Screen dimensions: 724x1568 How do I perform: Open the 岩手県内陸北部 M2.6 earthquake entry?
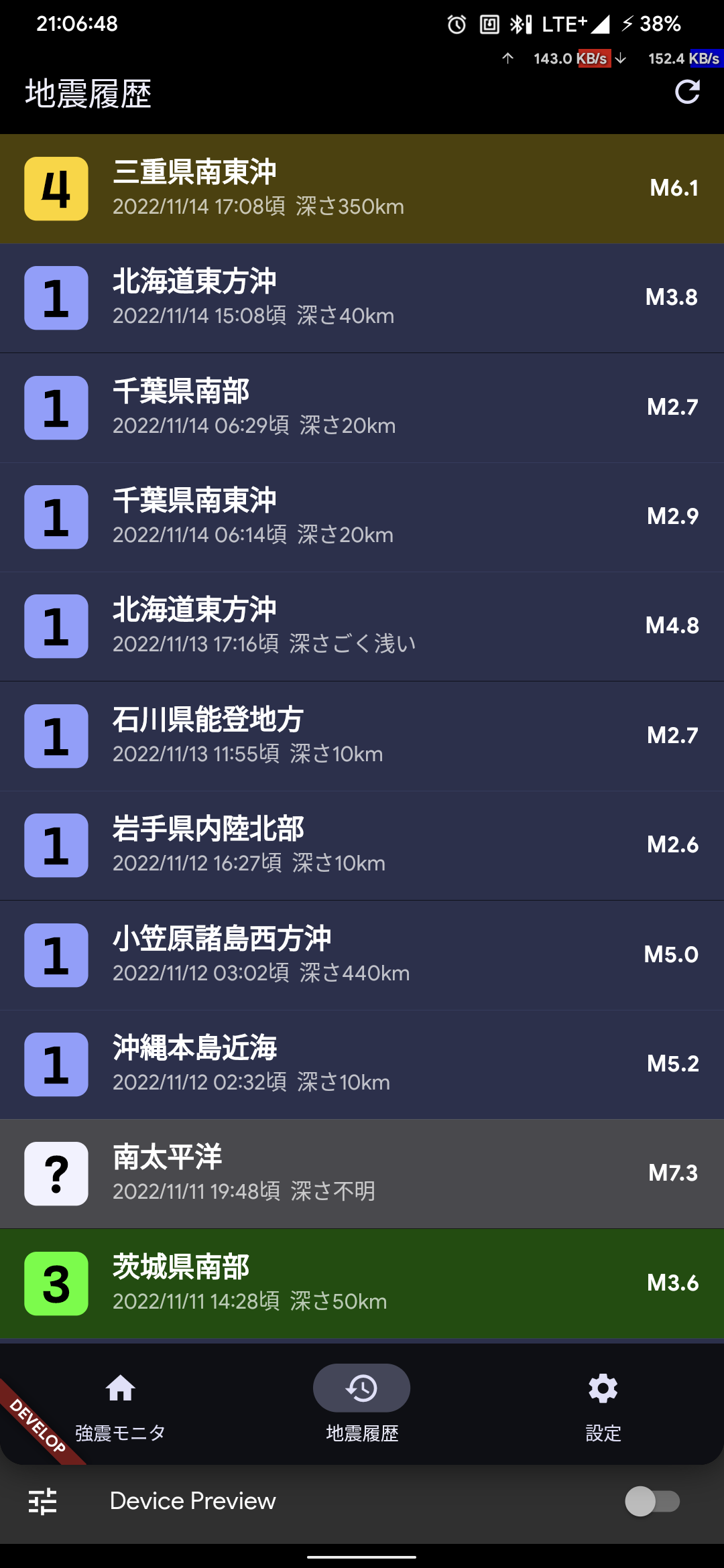point(362,845)
